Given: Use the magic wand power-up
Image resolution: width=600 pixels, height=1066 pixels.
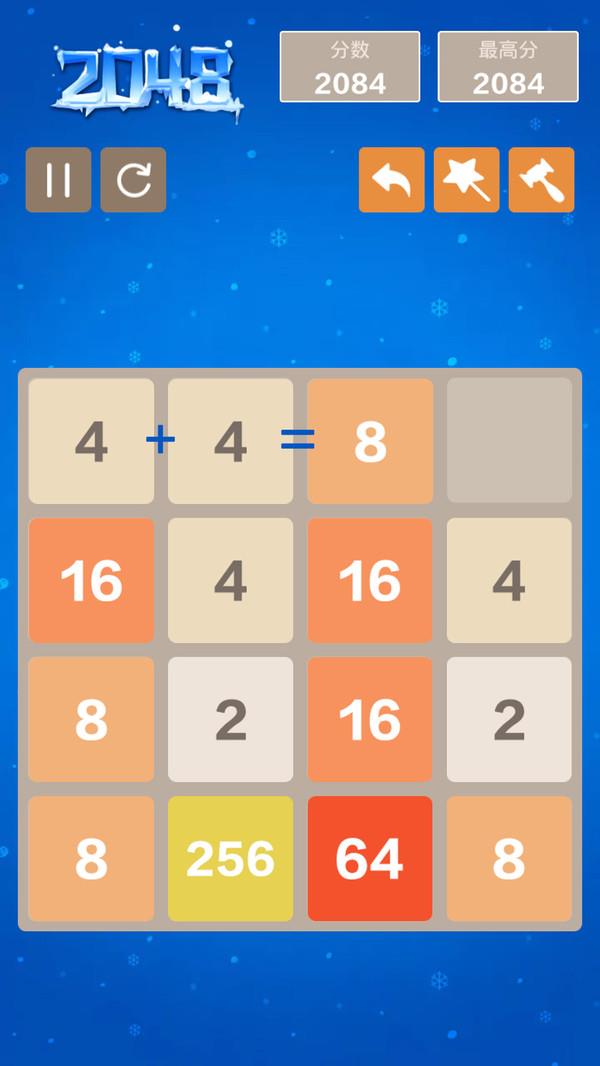Looking at the screenshot, I should (466, 180).
